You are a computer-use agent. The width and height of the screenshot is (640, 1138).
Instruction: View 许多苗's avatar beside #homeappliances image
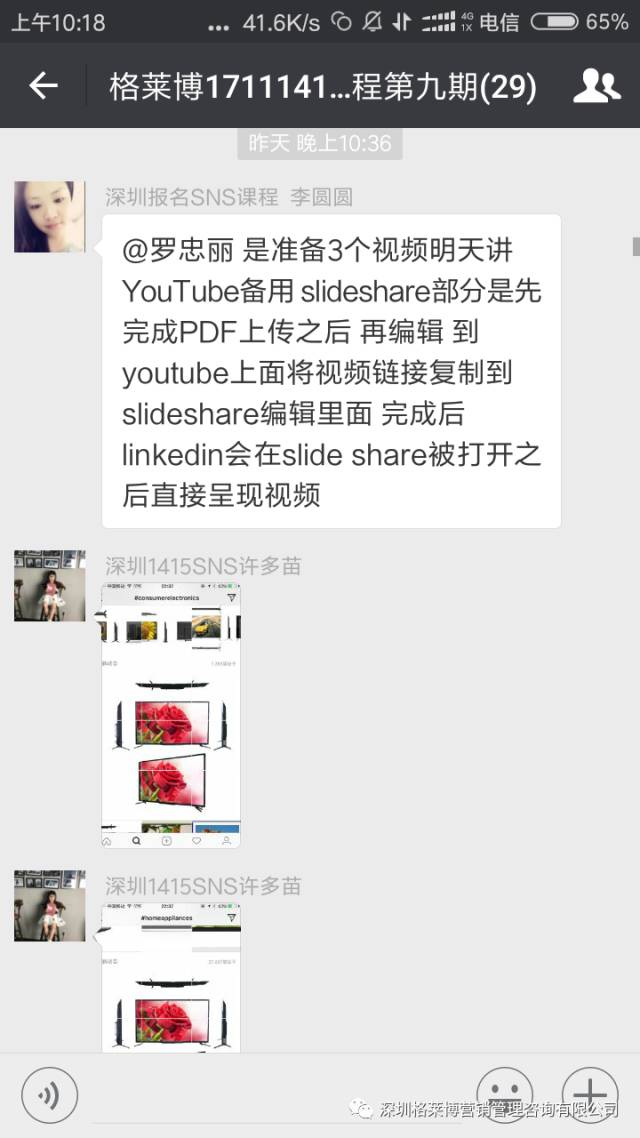(x=49, y=906)
